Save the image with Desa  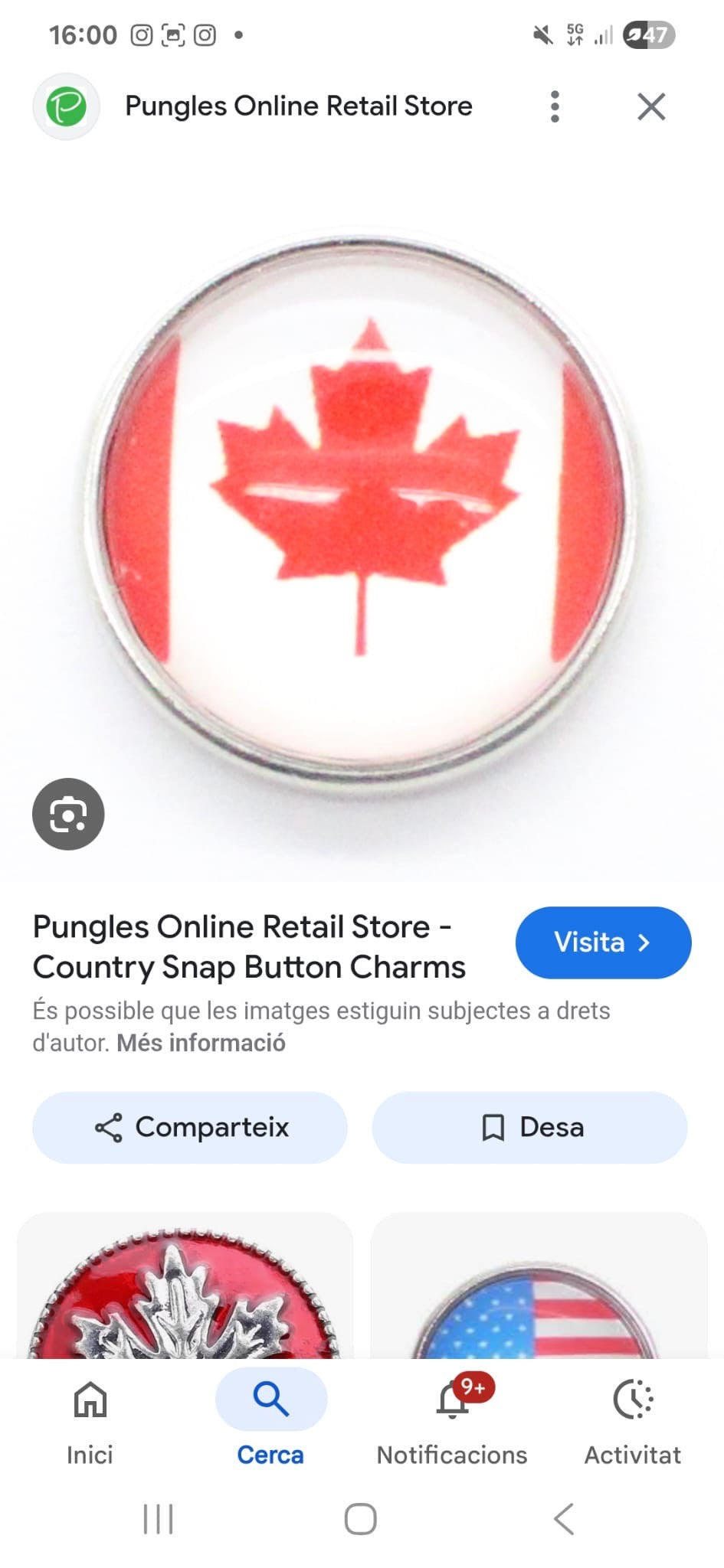click(x=529, y=1128)
